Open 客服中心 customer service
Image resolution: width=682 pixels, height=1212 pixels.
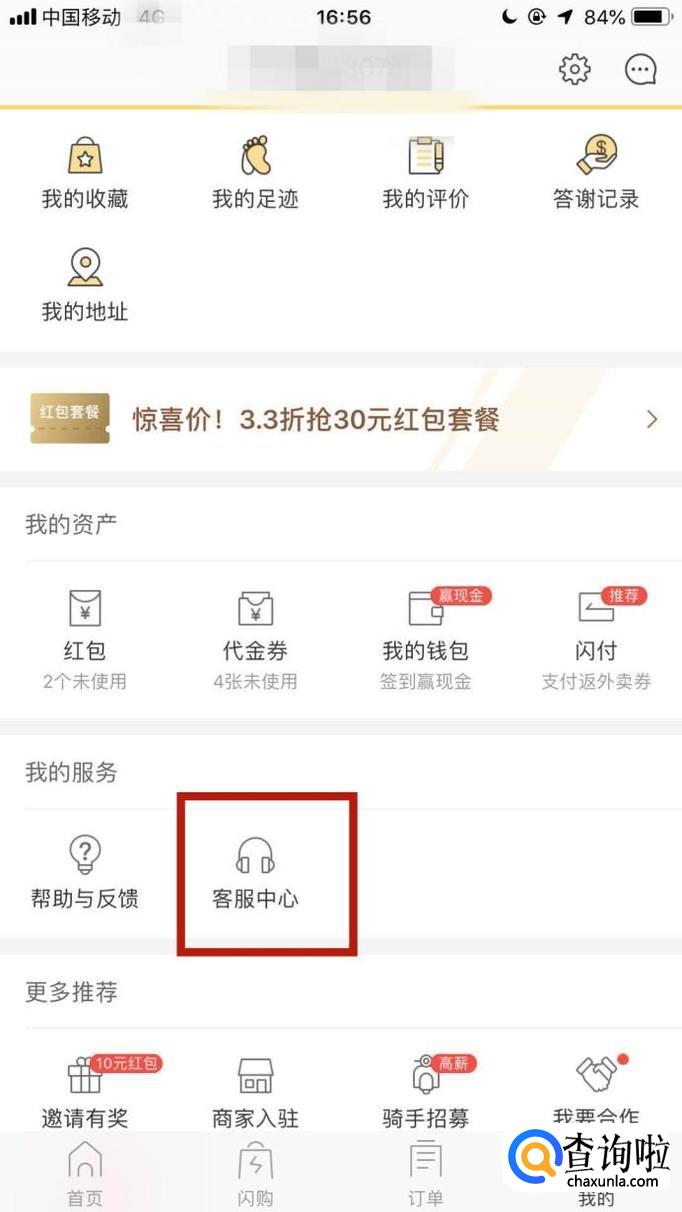pyautogui.click(x=255, y=872)
